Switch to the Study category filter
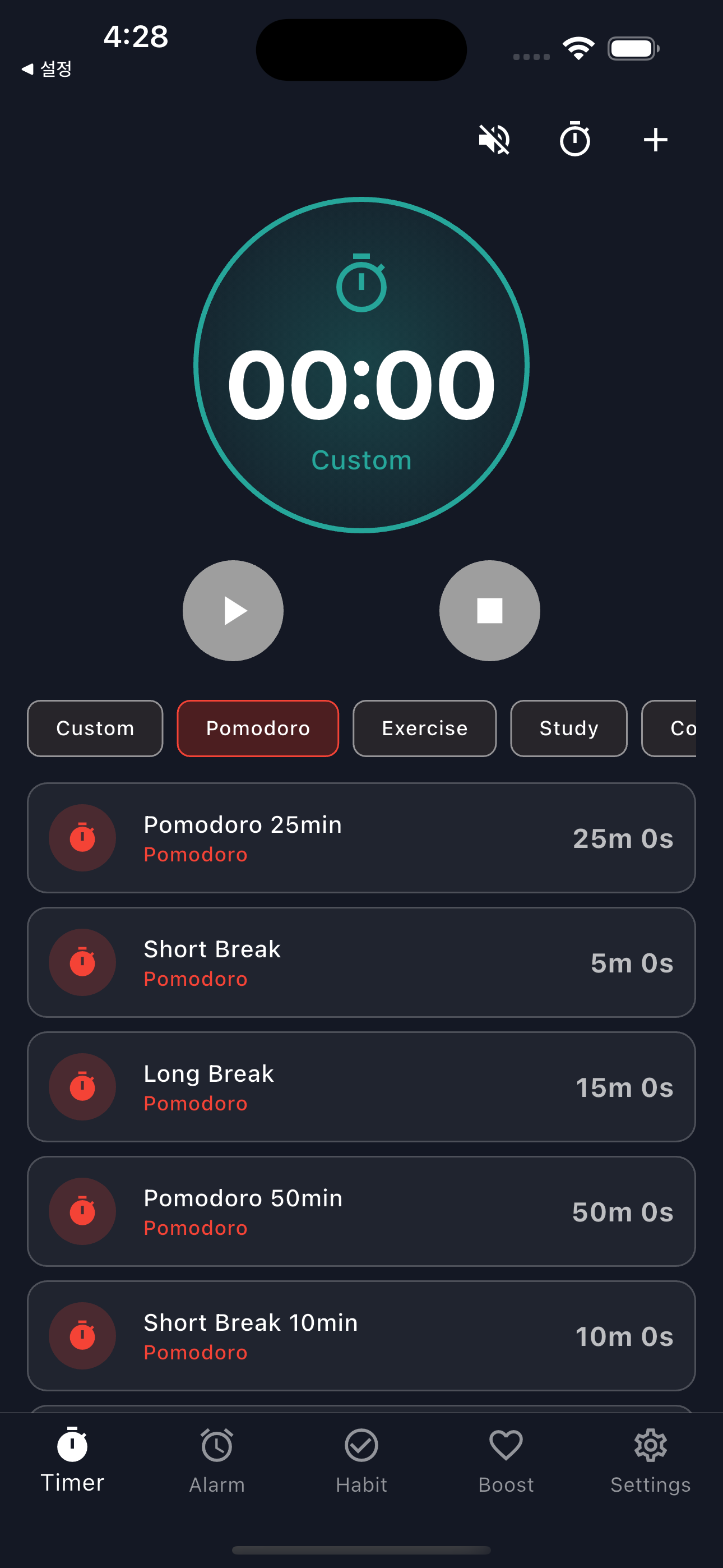The width and height of the screenshot is (723, 1568). coord(568,728)
